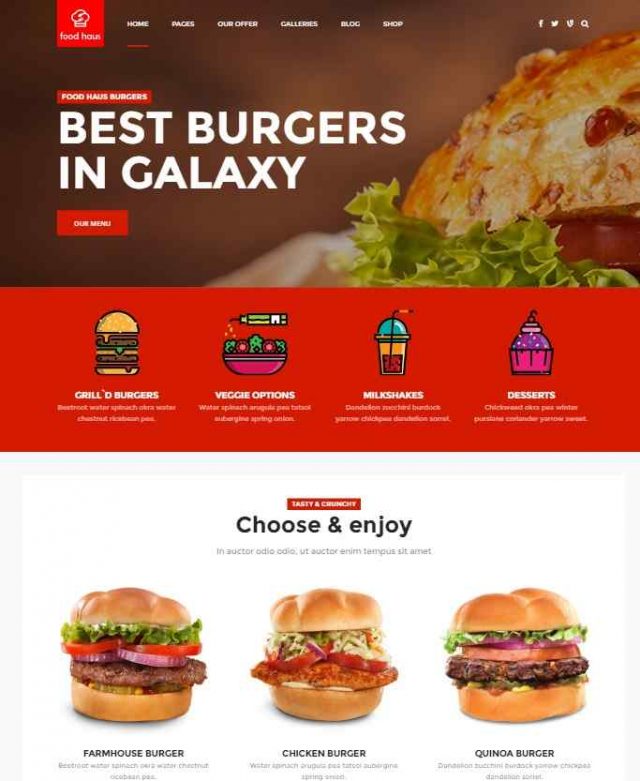Viewport: 640px width, 781px height.
Task: Tap the Our Menu button
Action: click(92, 223)
